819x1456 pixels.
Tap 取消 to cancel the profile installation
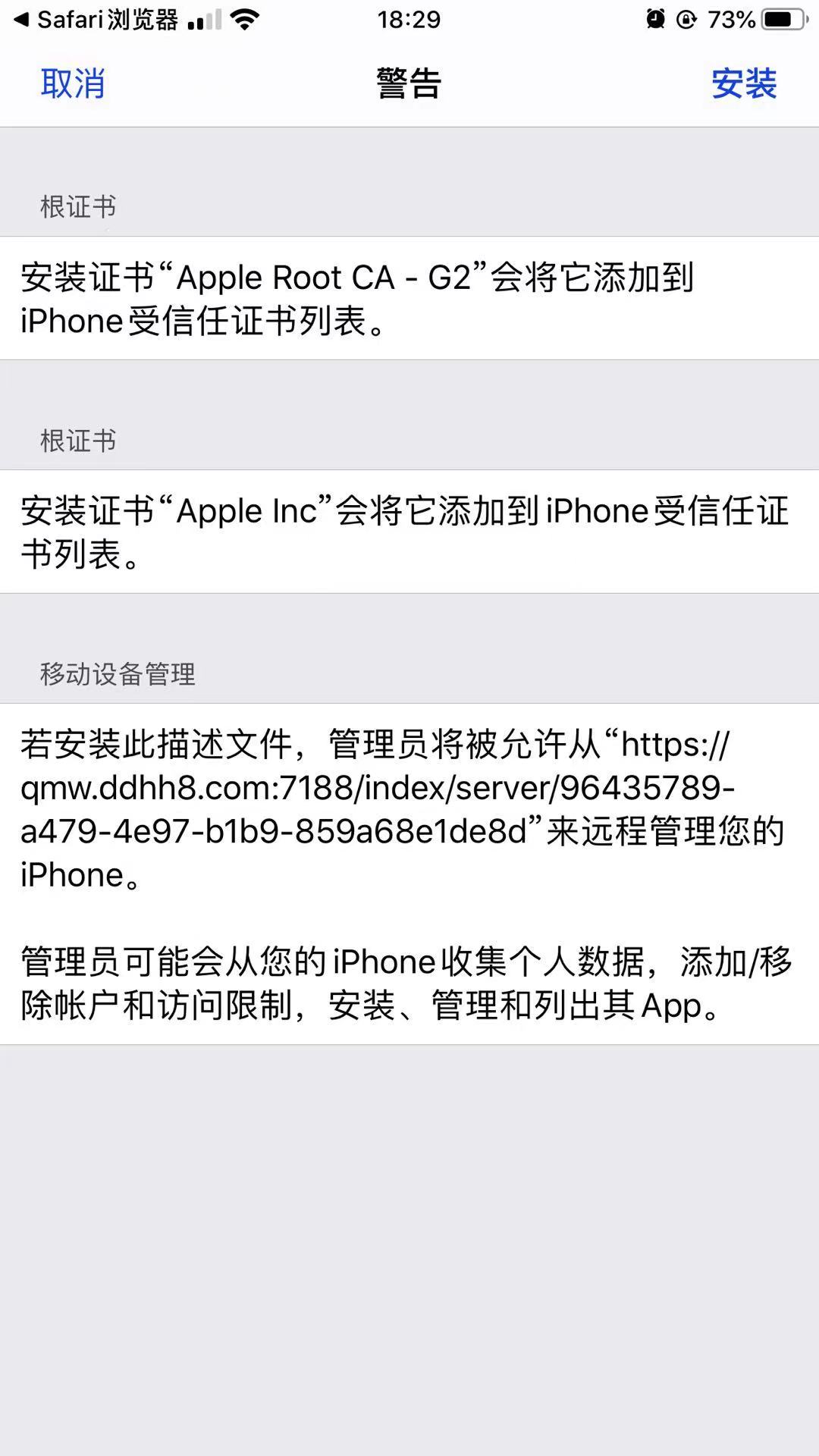(x=73, y=83)
